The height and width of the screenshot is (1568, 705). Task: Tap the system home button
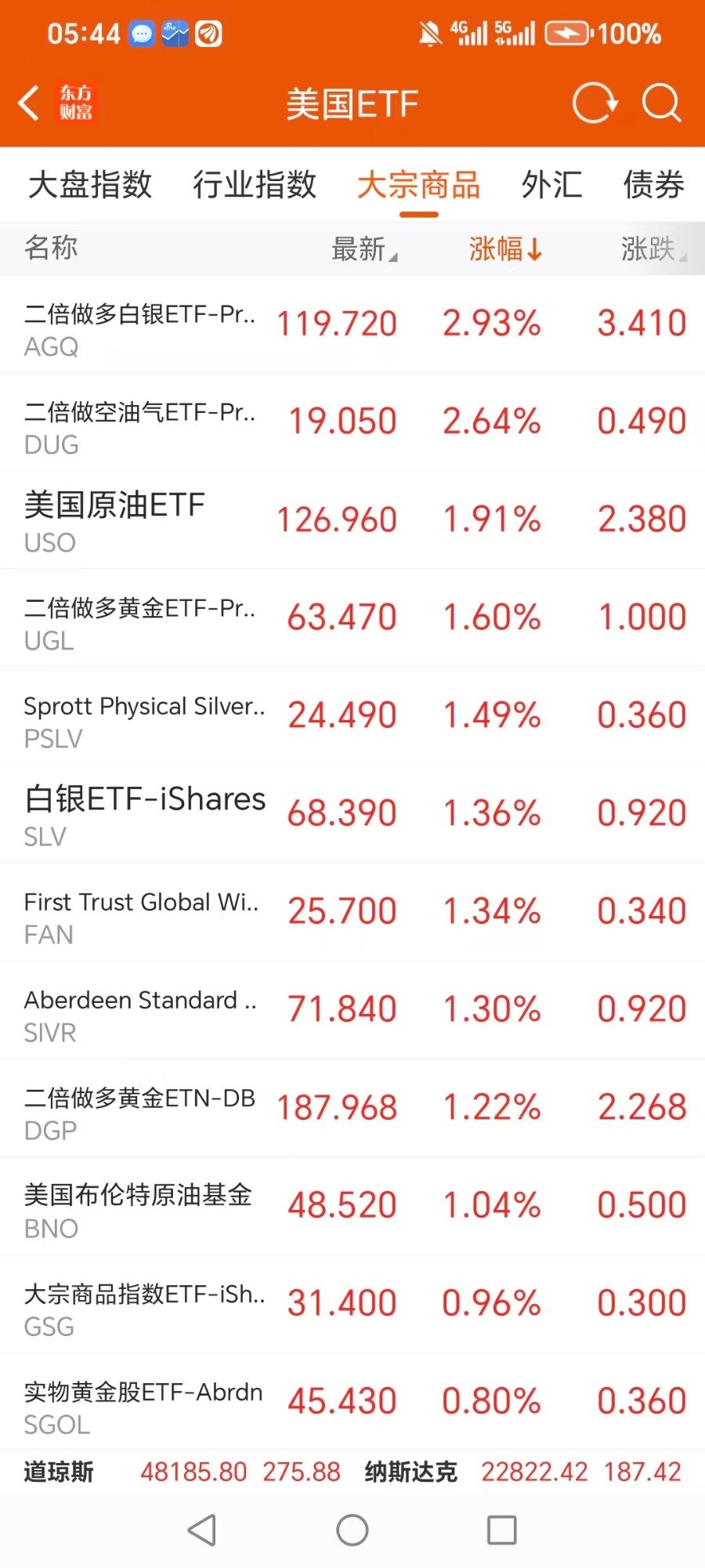point(352,1530)
